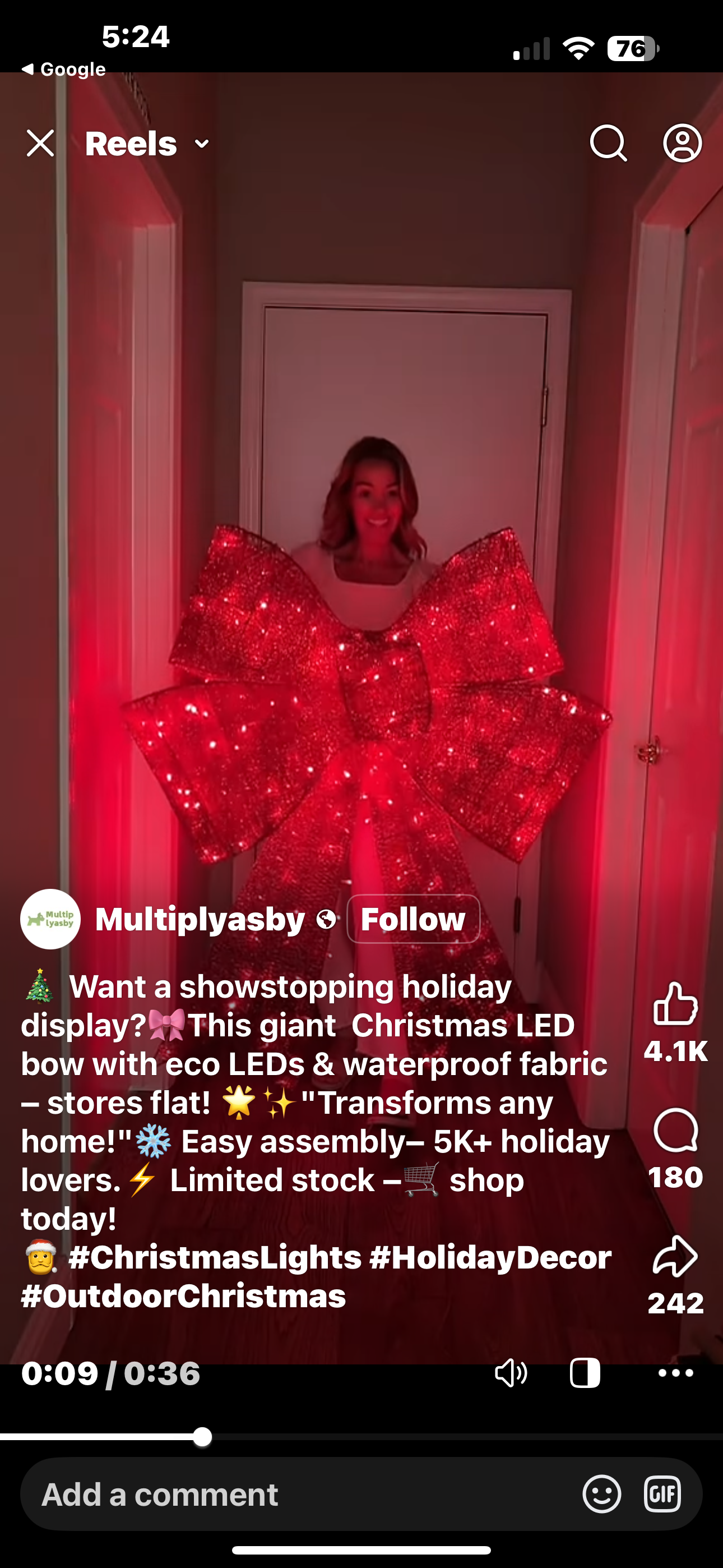The width and height of the screenshot is (723, 1568).
Task: Mute the video sound
Action: (511, 1373)
